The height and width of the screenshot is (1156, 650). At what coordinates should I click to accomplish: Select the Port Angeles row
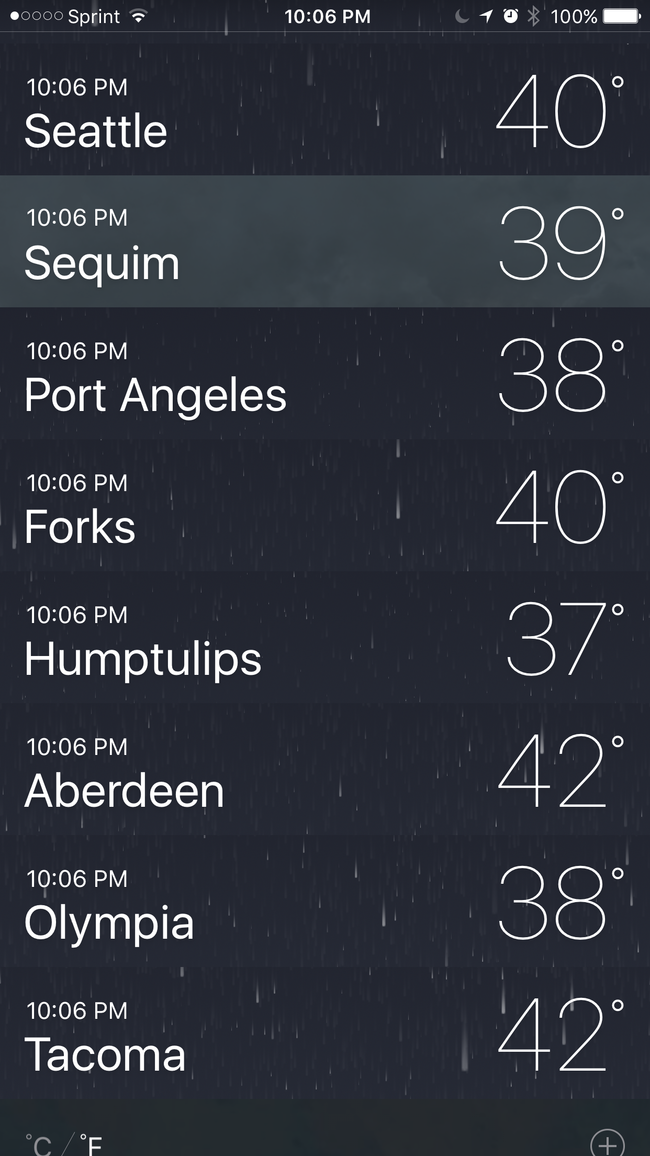pos(325,374)
